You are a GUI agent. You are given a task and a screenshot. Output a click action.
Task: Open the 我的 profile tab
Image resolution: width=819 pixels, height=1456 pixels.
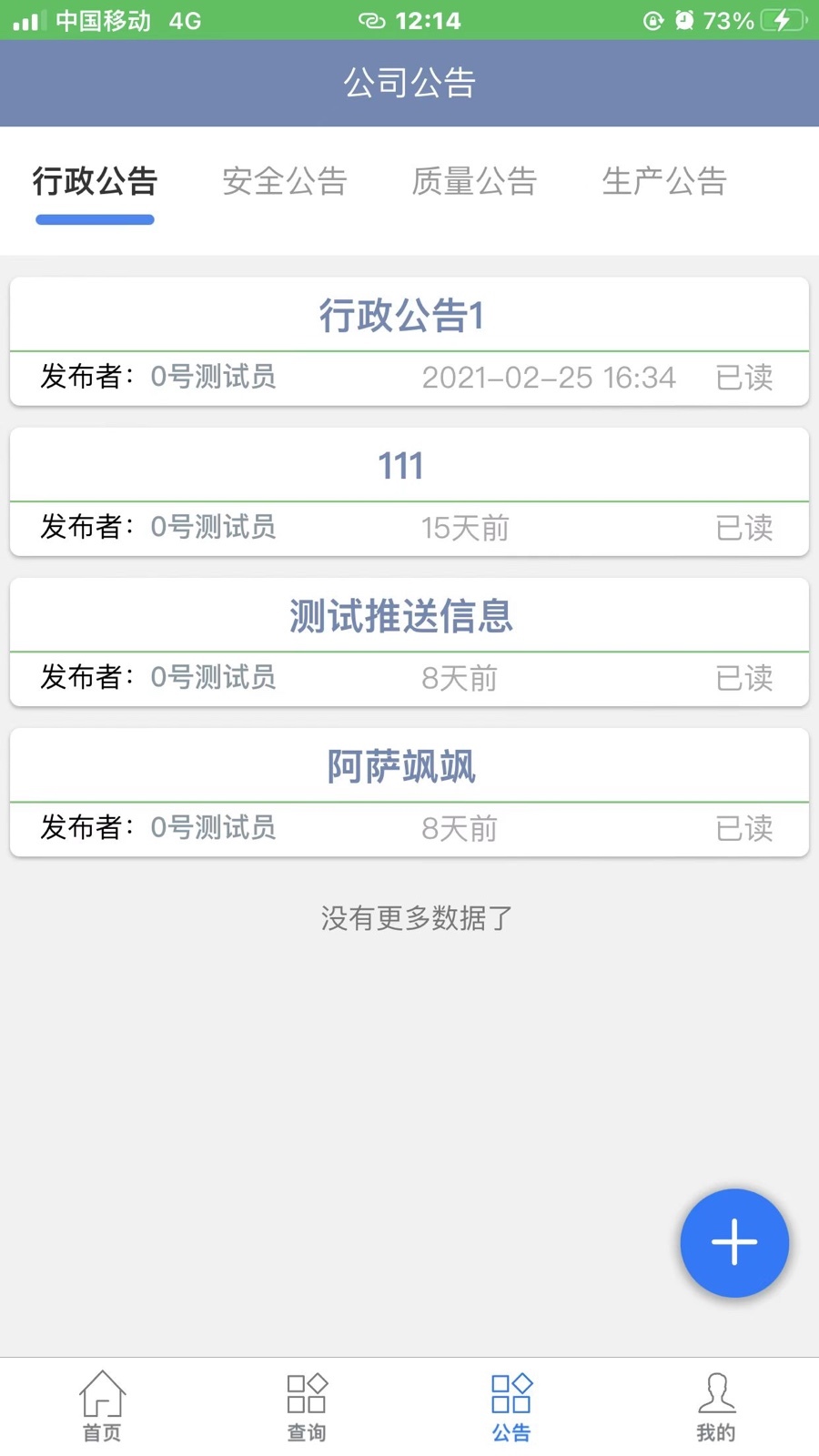716,1407
